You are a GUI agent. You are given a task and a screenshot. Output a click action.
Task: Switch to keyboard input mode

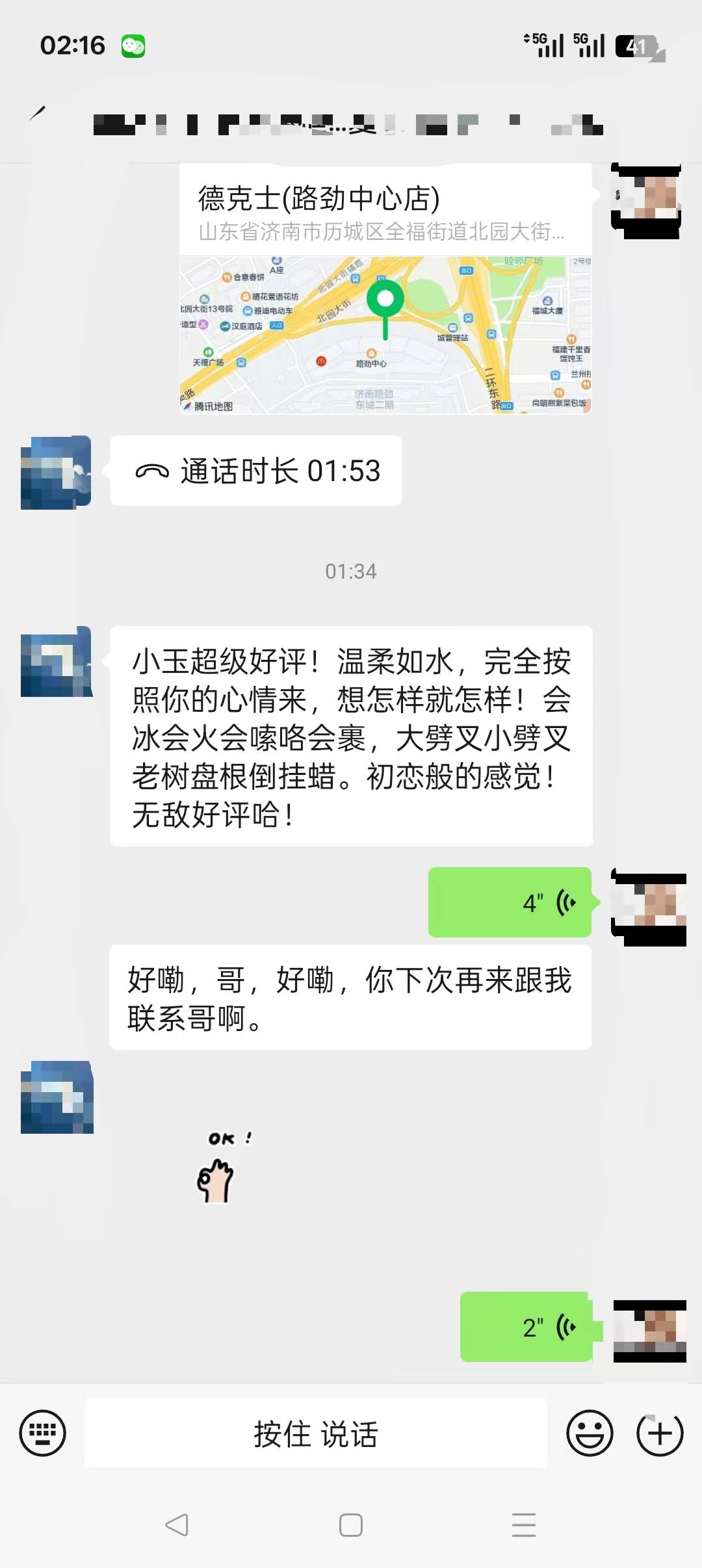43,1433
